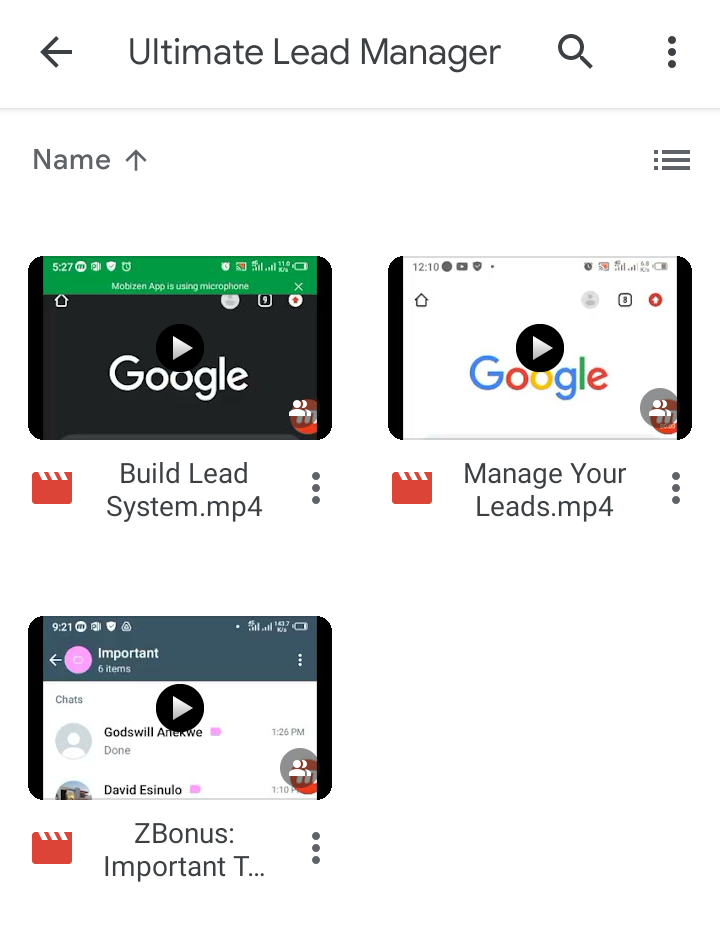Tap the search icon in the top bar
The width and height of the screenshot is (720, 941).
coord(576,52)
